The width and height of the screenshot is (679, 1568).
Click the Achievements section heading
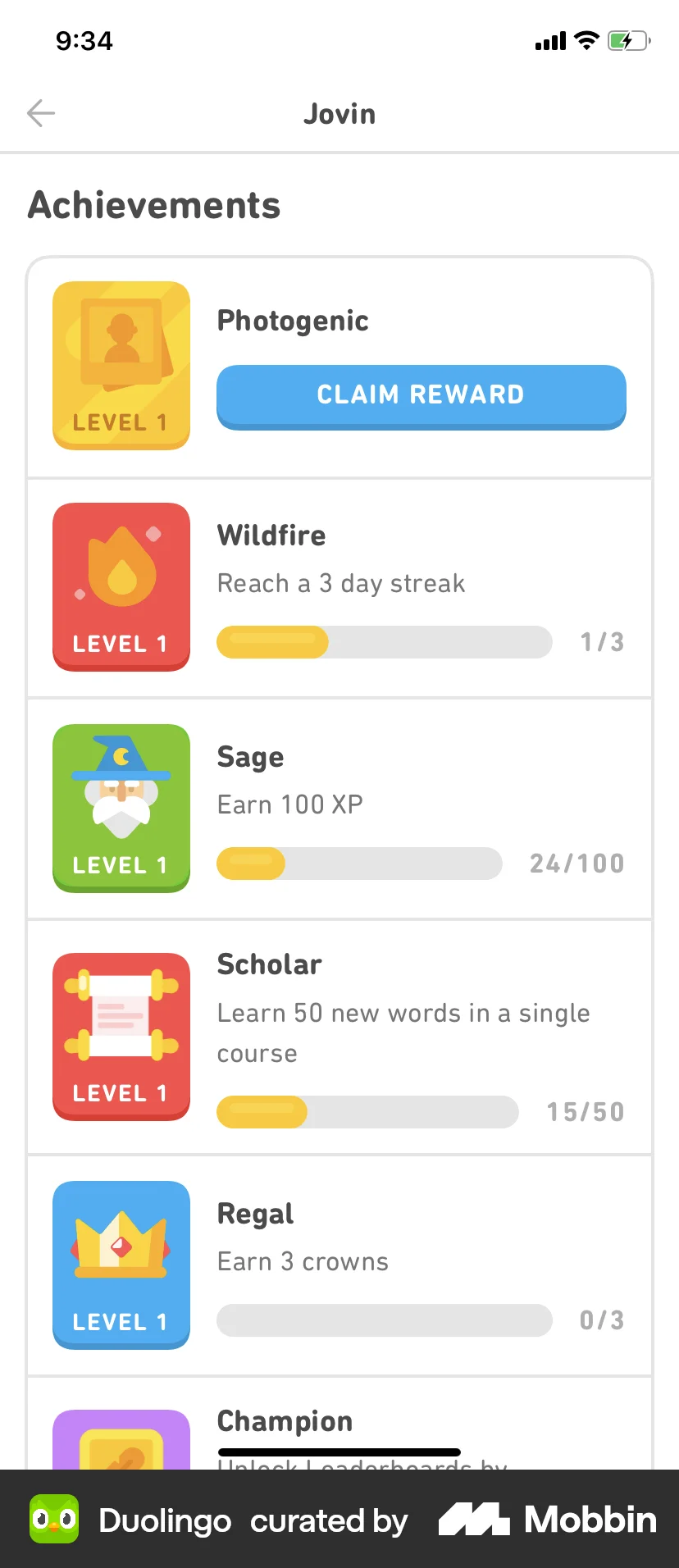tap(154, 205)
